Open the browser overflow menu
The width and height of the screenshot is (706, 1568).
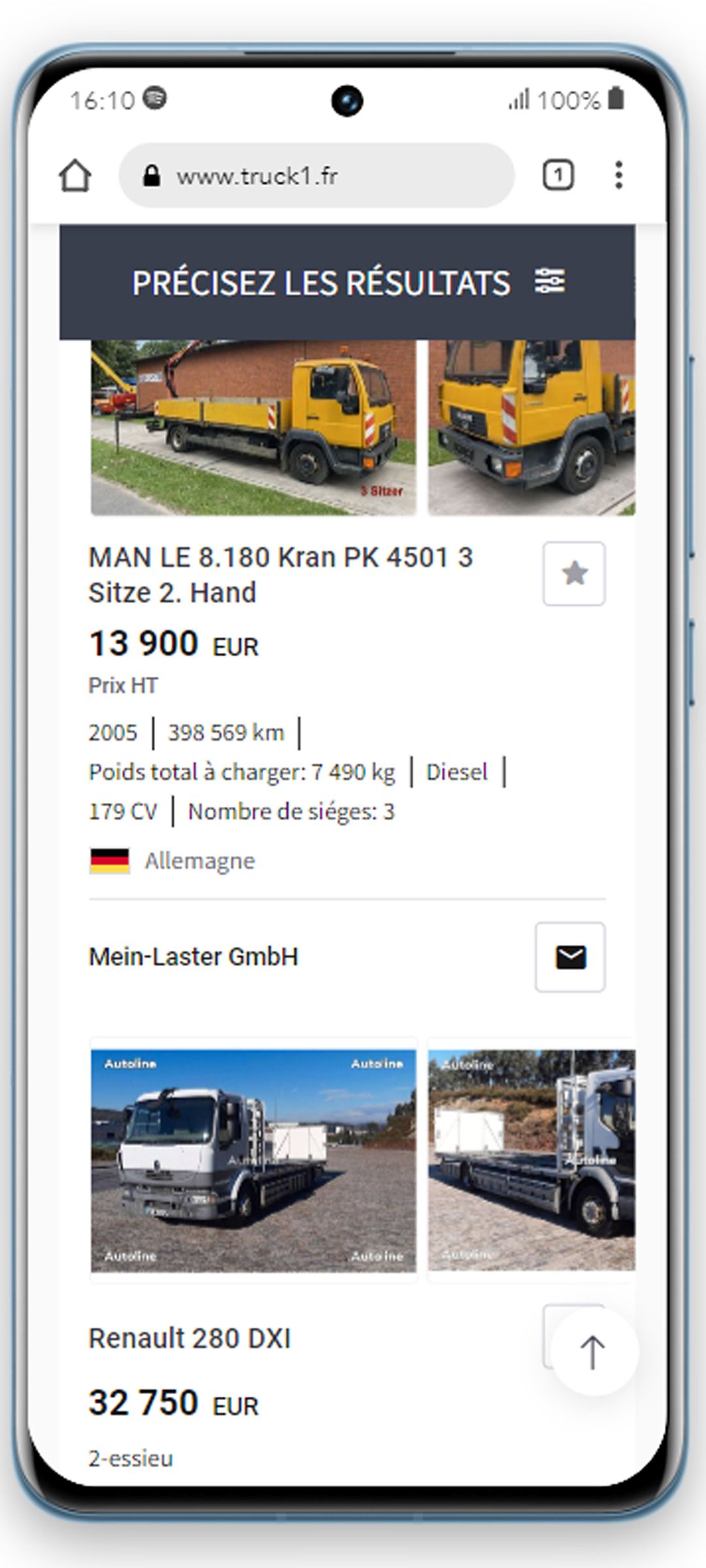pyautogui.click(x=618, y=175)
